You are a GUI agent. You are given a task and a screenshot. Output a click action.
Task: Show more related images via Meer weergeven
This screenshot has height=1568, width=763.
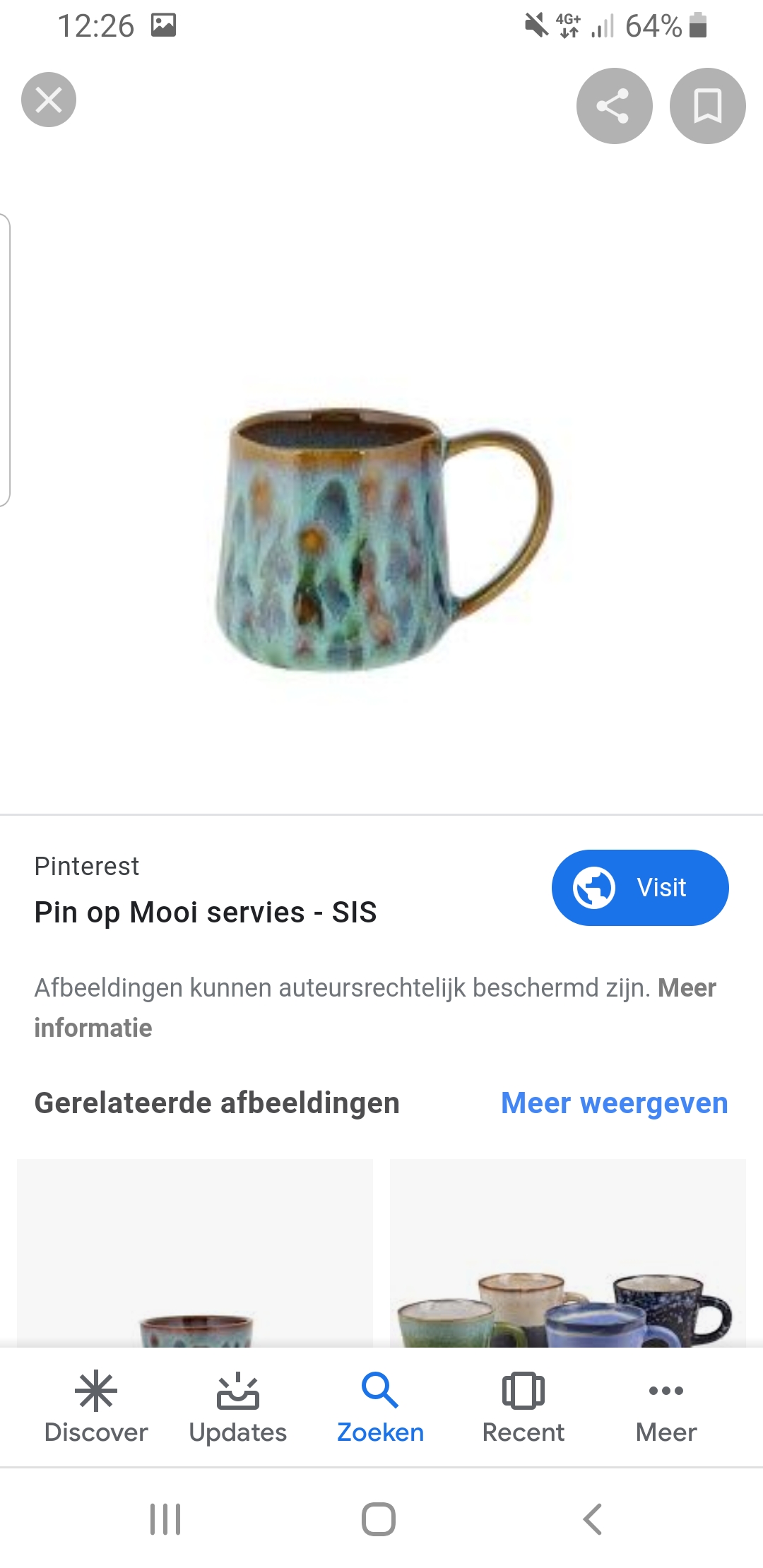pyautogui.click(x=614, y=1103)
